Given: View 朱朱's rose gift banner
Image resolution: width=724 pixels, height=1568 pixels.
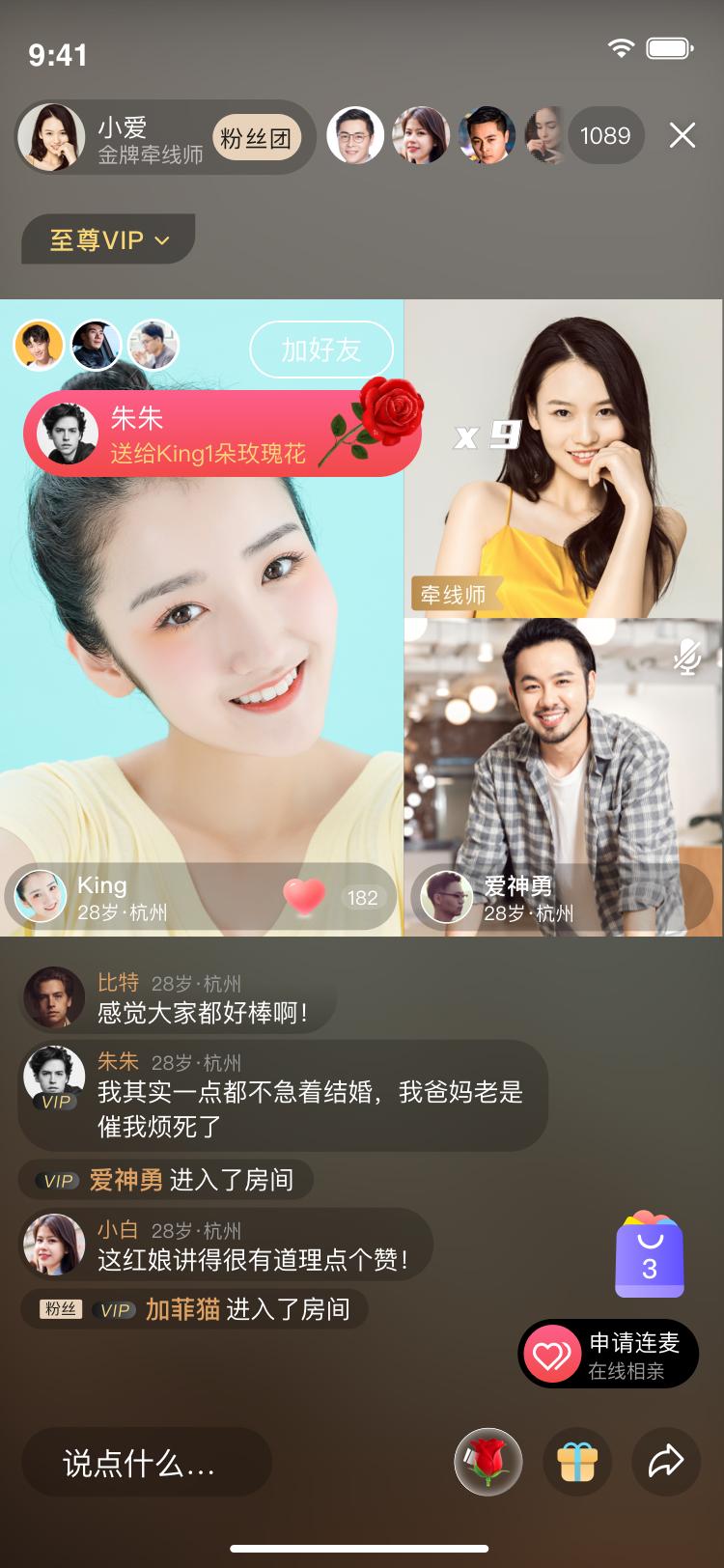Looking at the screenshot, I should point(222,434).
